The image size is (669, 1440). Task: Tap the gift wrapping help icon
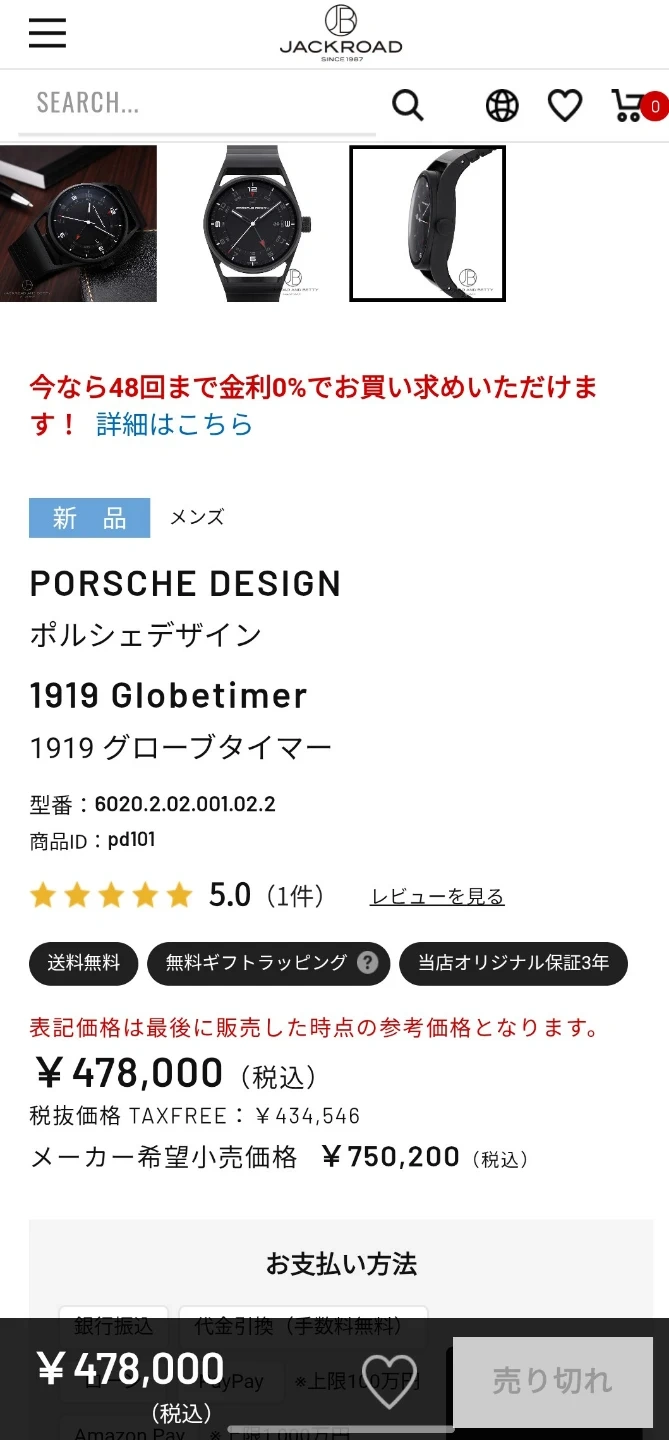click(368, 963)
